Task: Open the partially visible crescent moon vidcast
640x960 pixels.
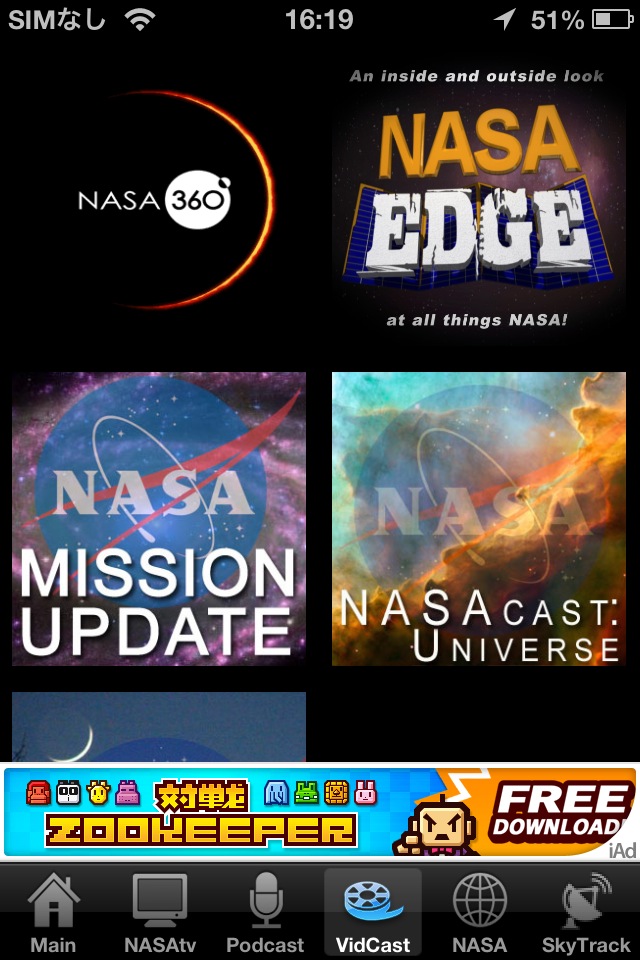Action: [x=158, y=726]
